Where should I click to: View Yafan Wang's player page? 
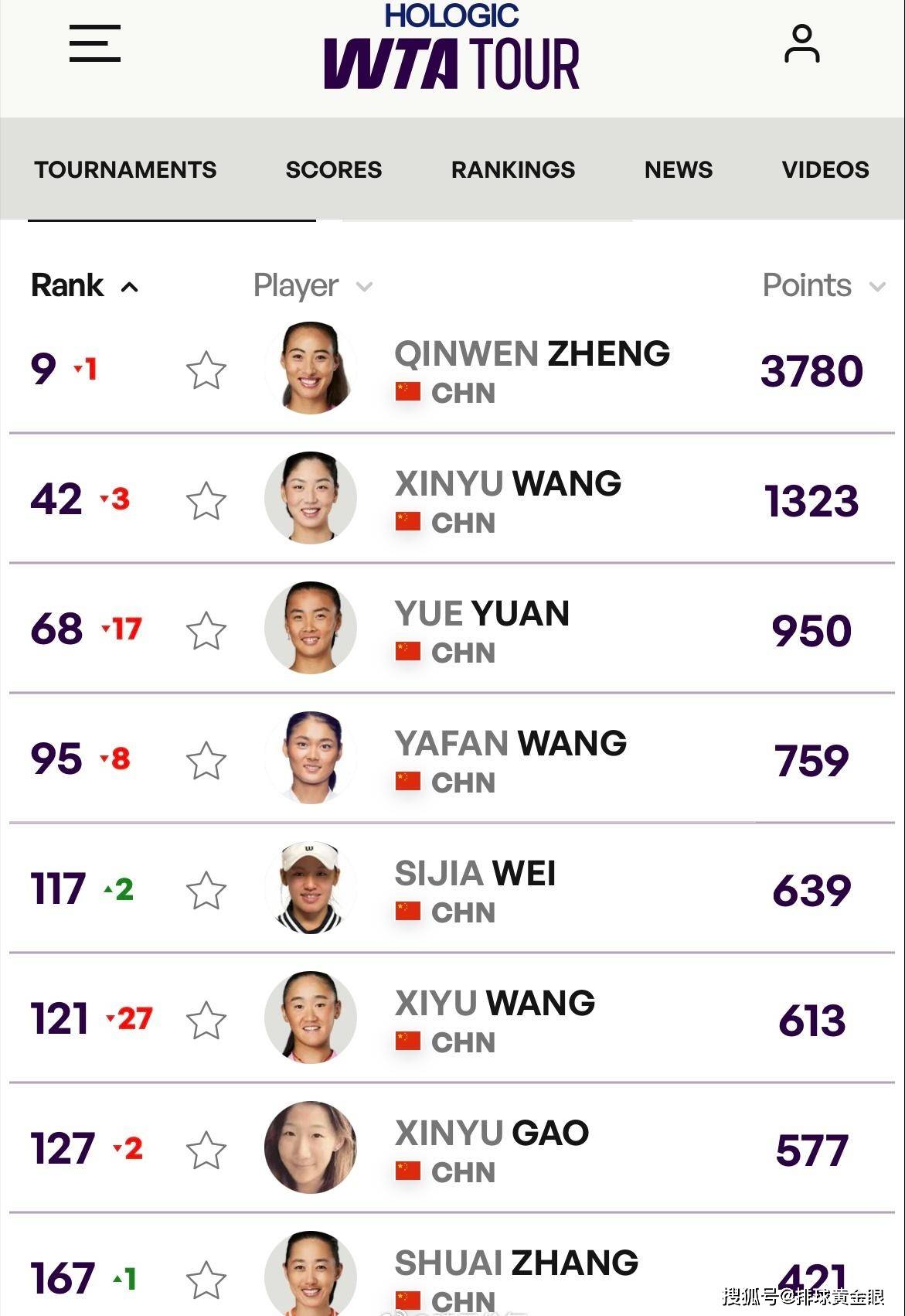point(510,744)
